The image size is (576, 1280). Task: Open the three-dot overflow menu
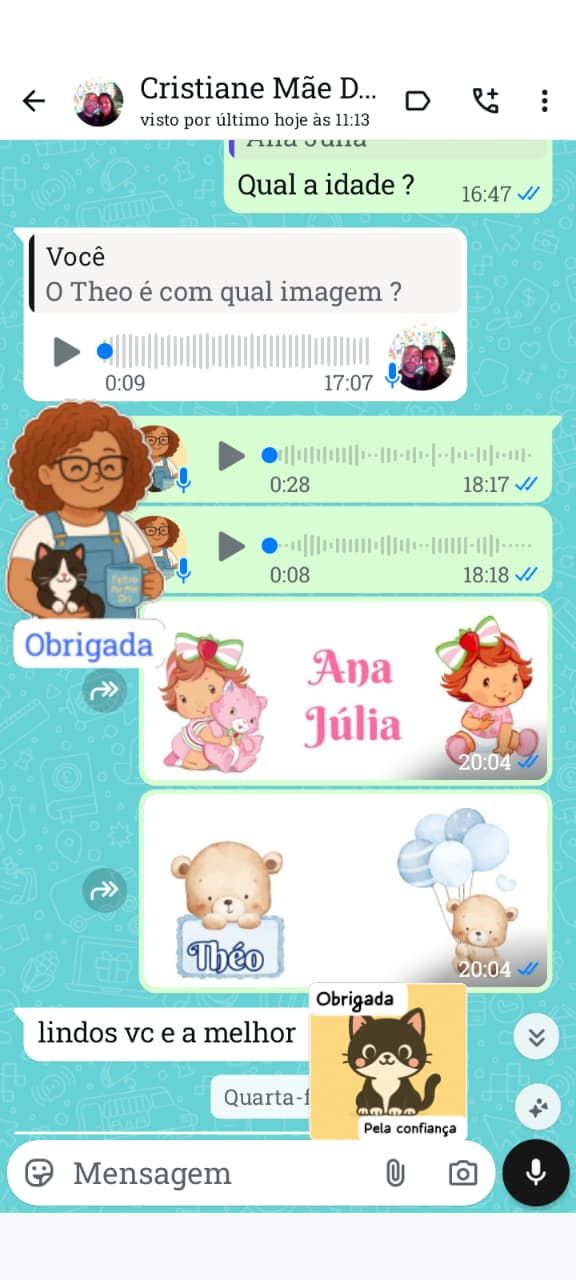tap(544, 100)
